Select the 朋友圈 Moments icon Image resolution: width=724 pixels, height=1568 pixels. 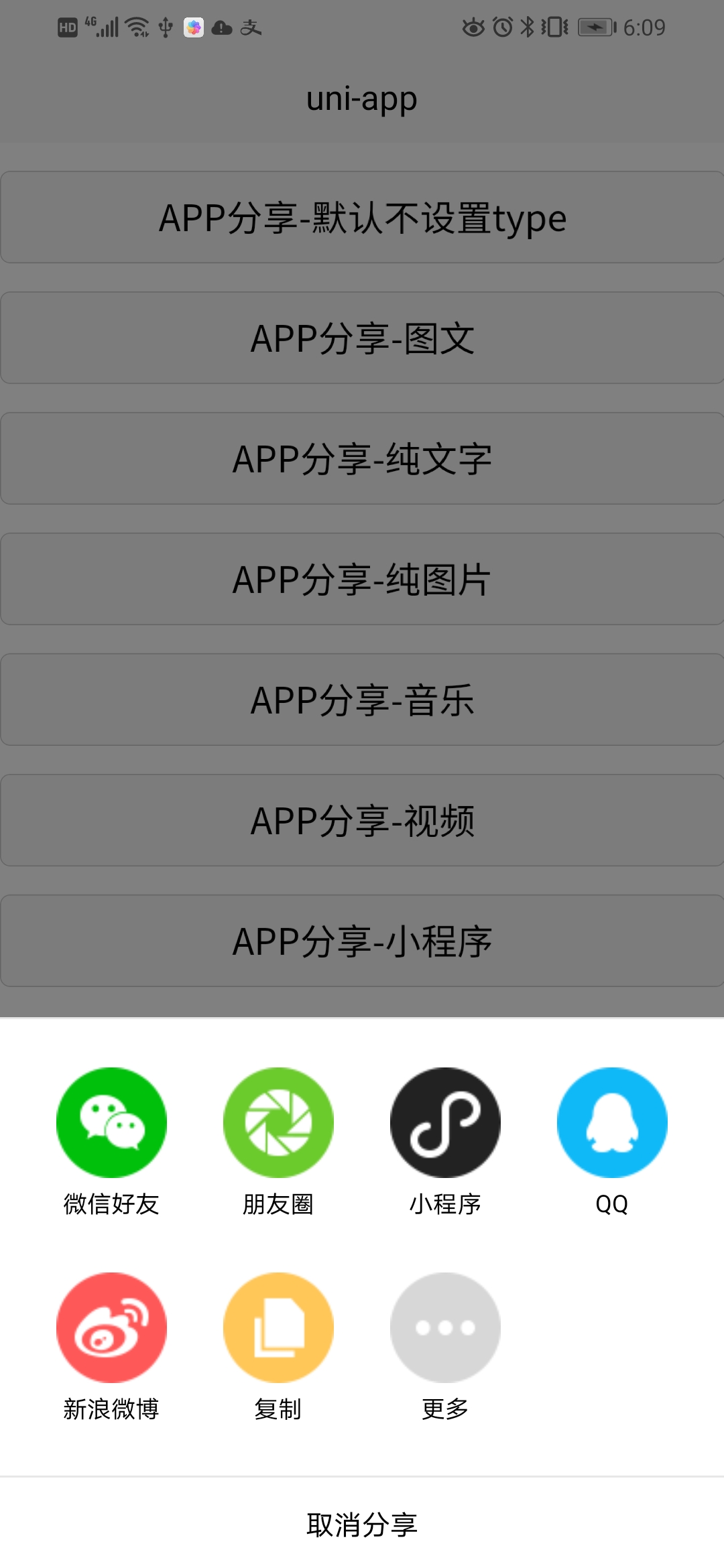coord(278,1124)
